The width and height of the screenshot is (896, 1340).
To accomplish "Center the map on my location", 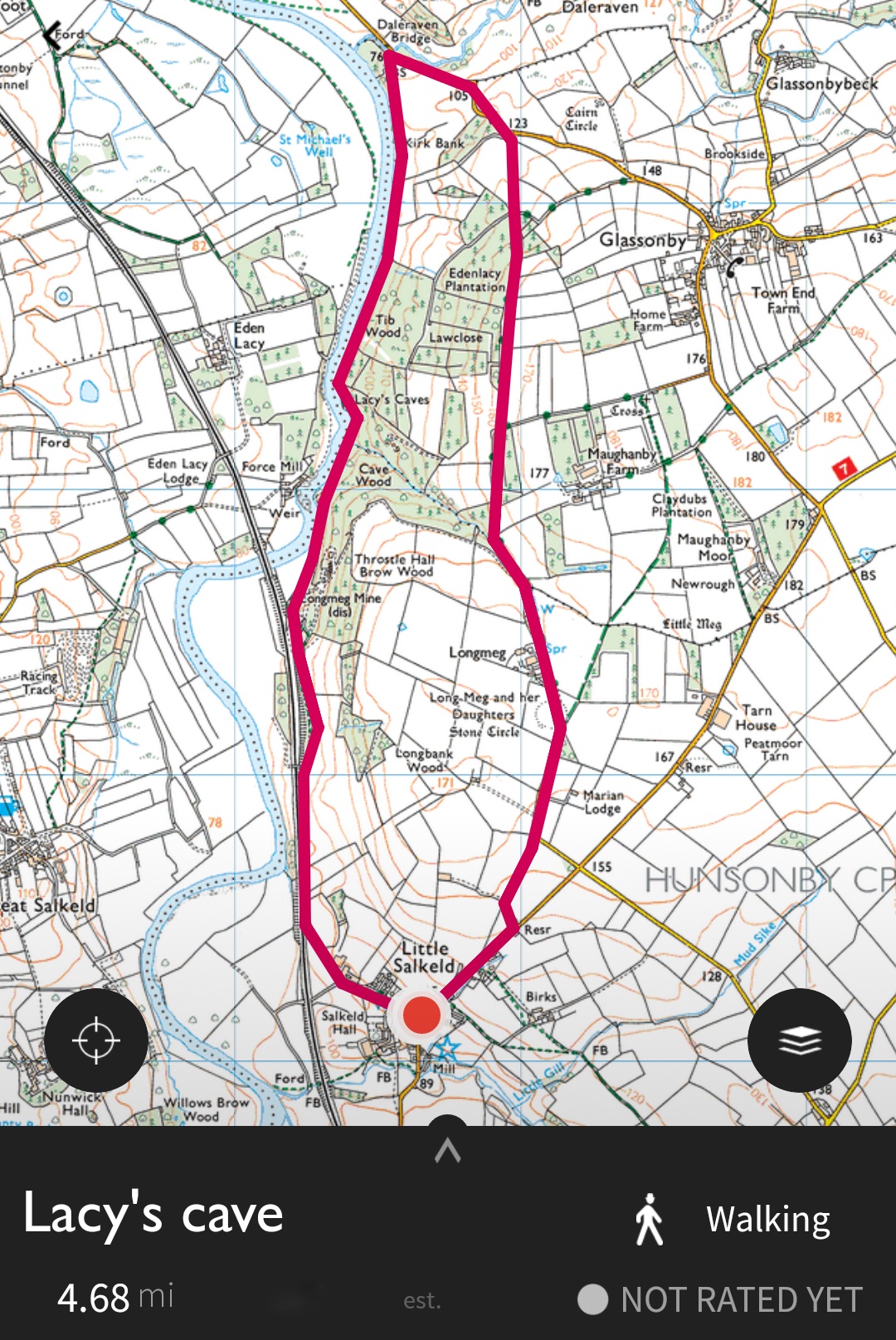I will (x=96, y=1040).
